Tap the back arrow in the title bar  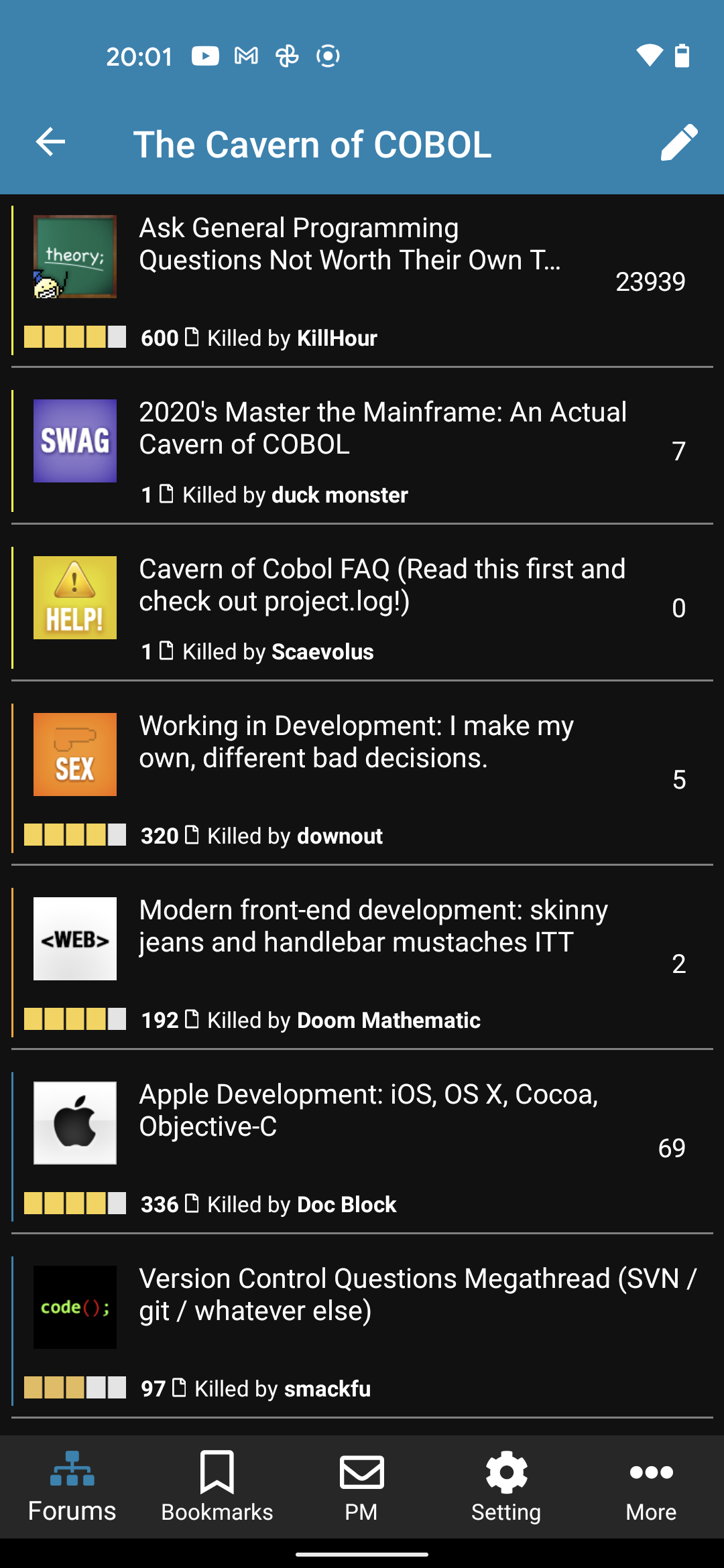49,143
